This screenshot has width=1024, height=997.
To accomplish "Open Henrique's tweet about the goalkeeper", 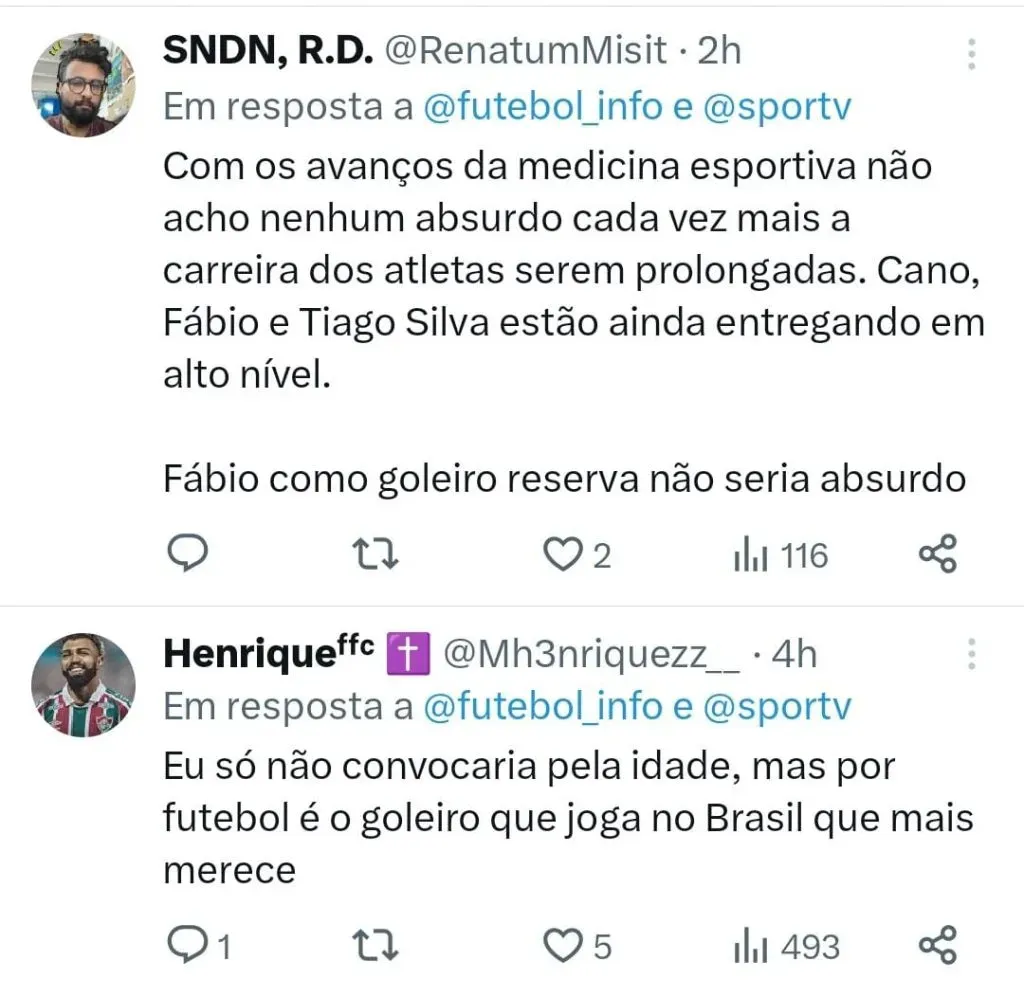I will click(560, 818).
